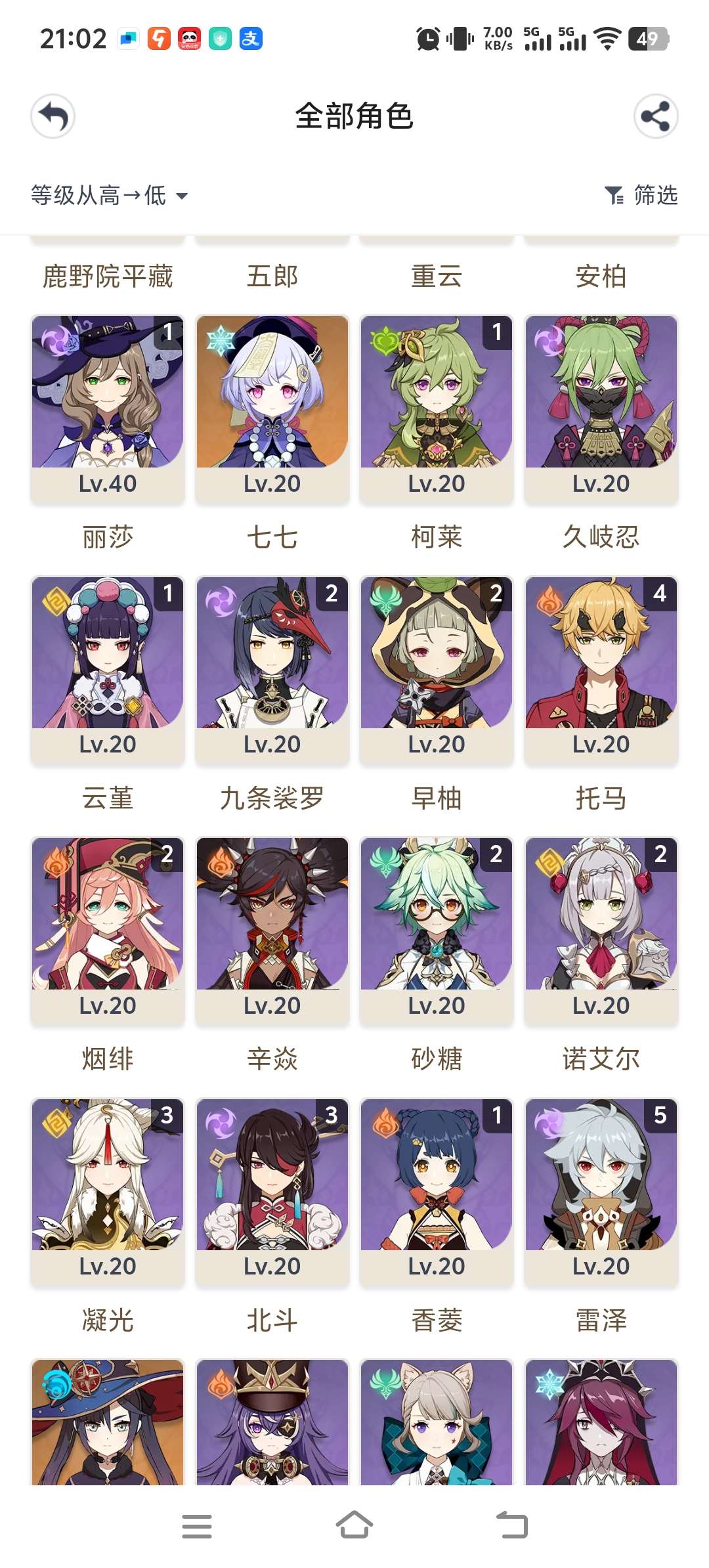
Task: Tap the system home button
Action: coord(354,1525)
